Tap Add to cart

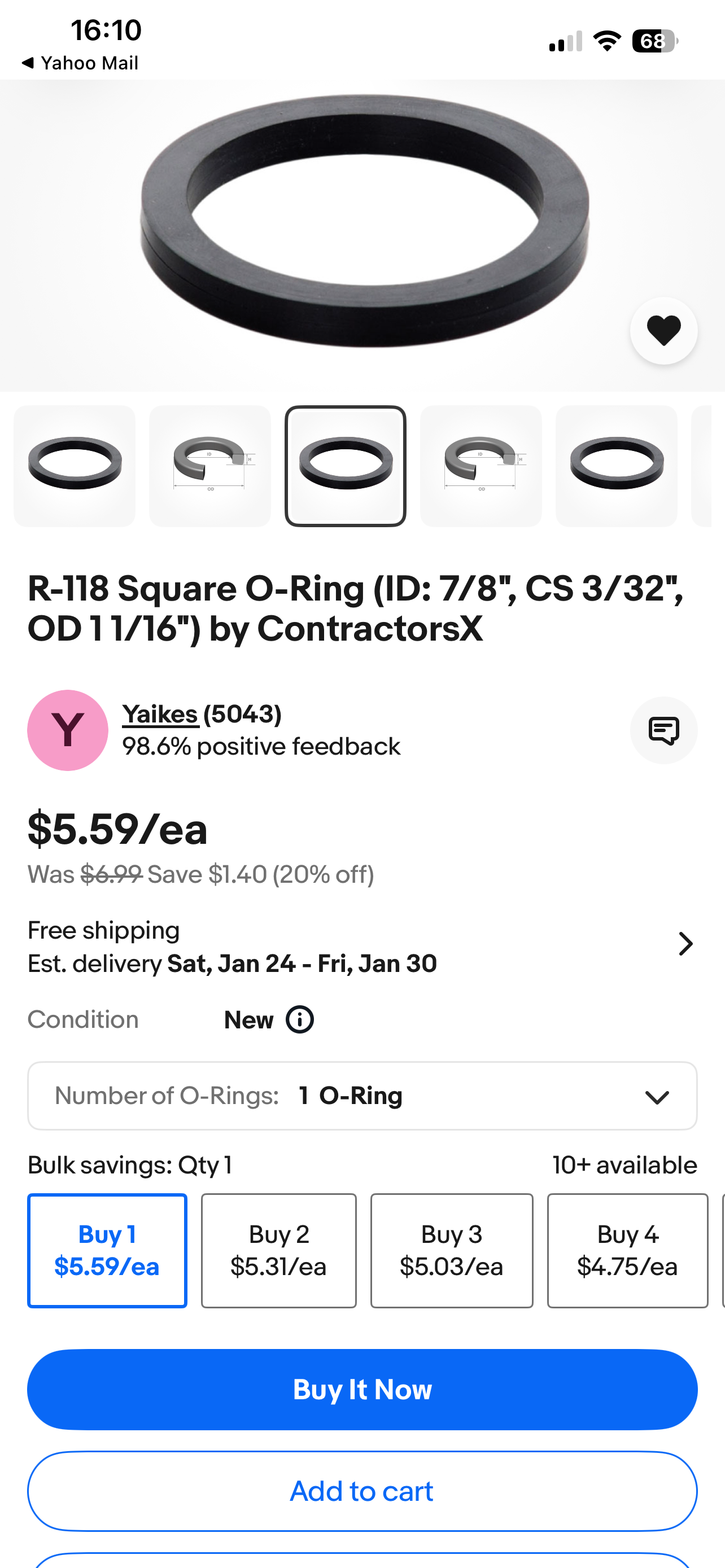[362, 1491]
